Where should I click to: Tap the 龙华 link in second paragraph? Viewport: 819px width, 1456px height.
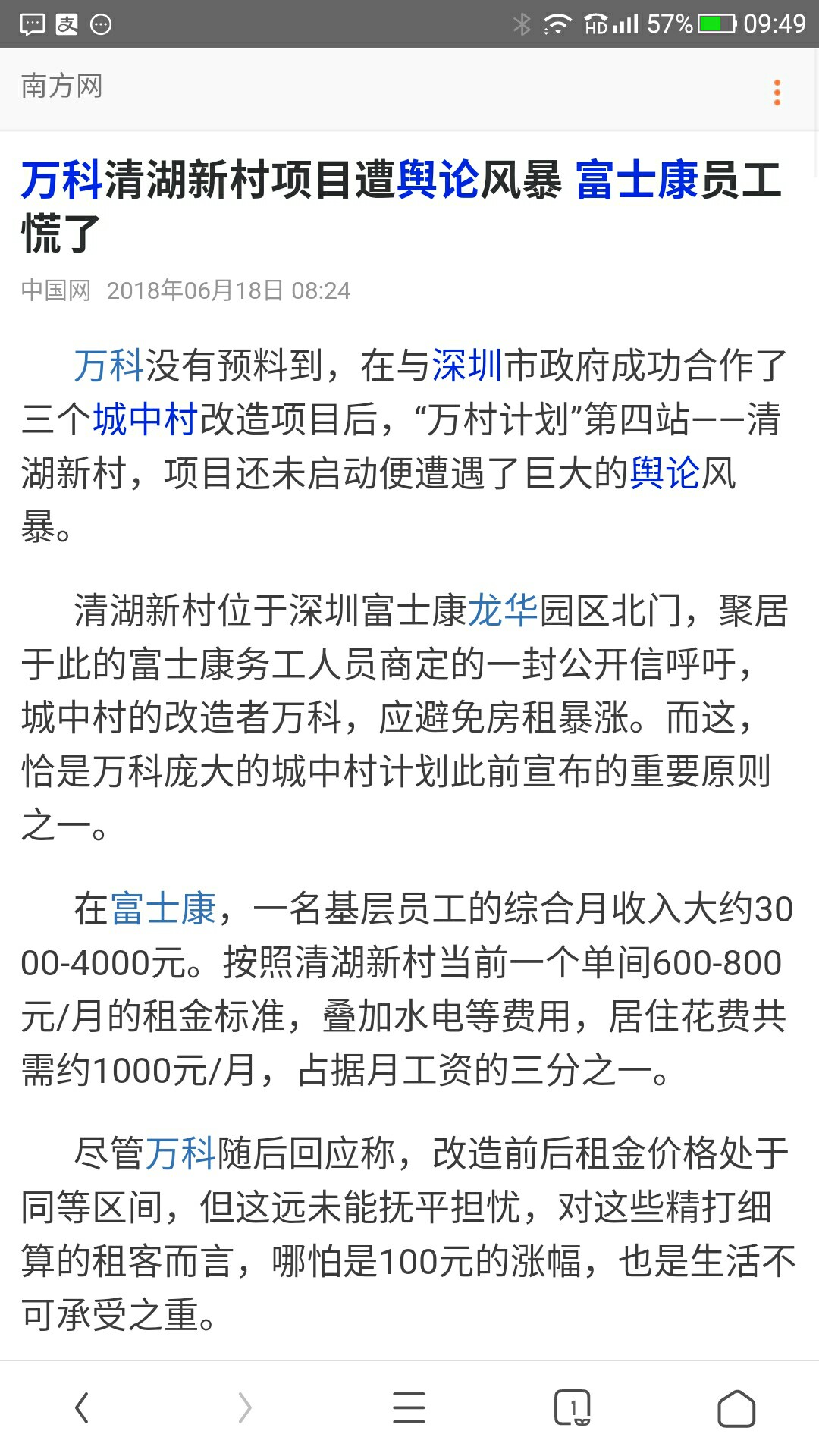pyautogui.click(x=503, y=610)
